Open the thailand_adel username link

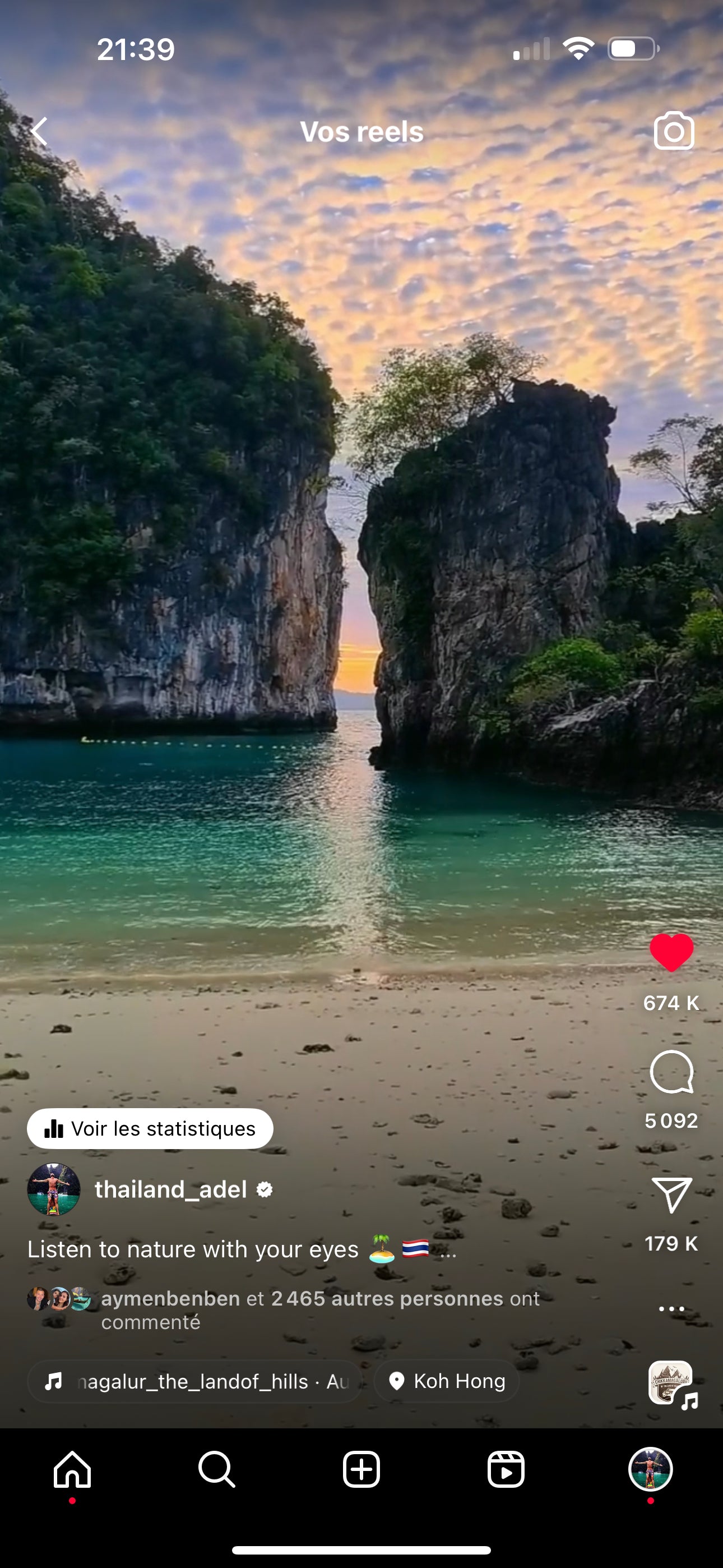(x=171, y=1189)
